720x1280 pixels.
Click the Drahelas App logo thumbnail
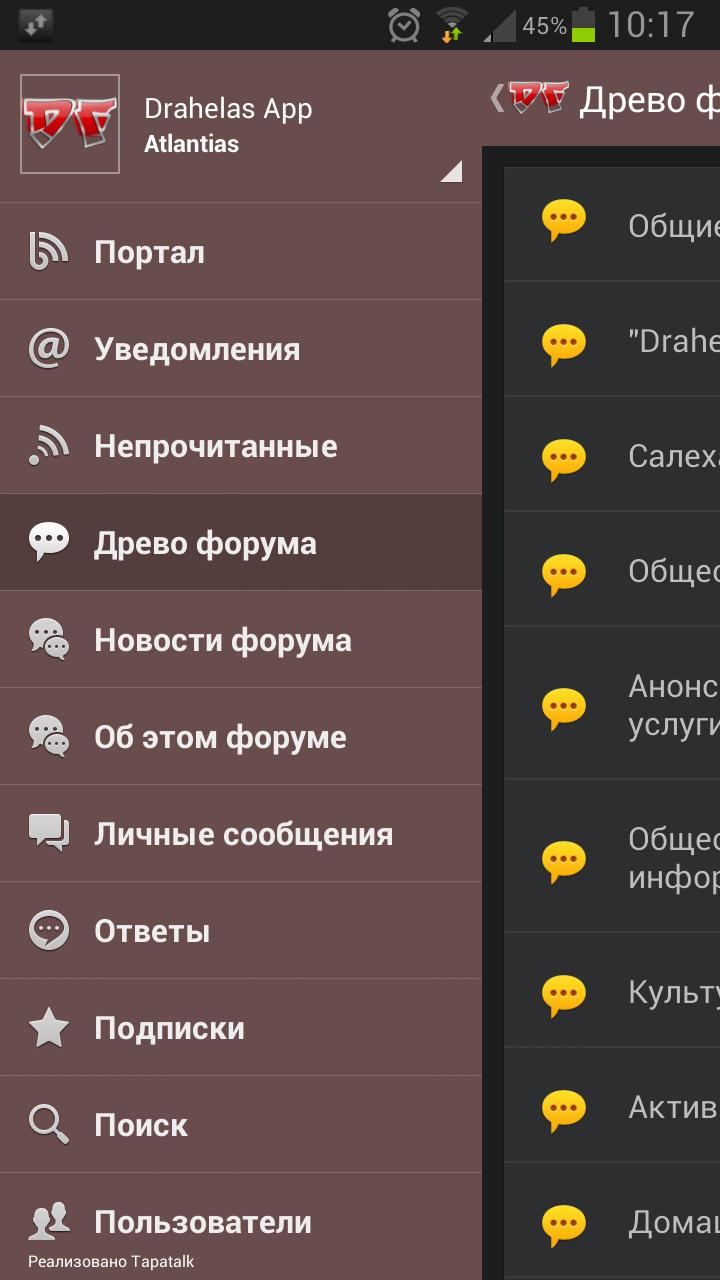[x=69, y=122]
